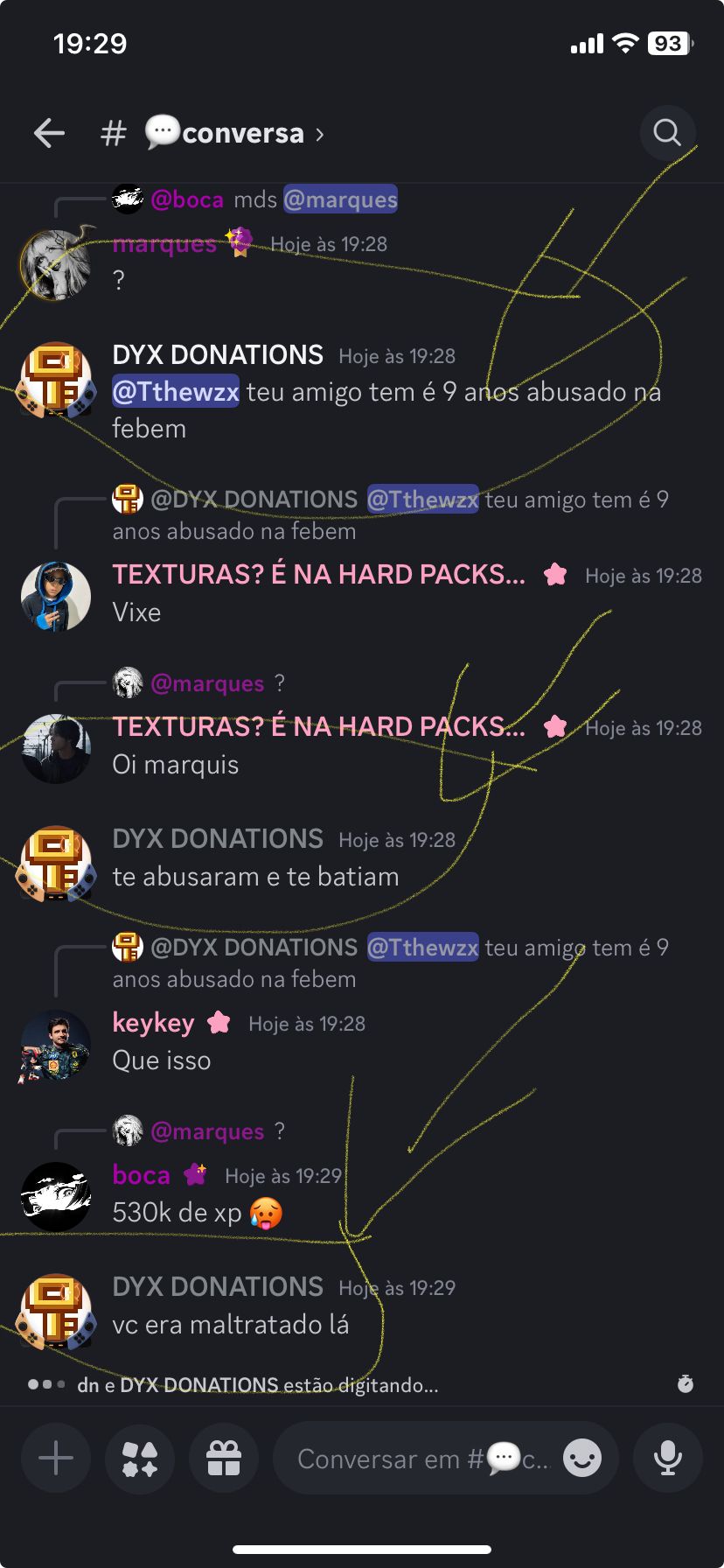Tap the plus attachment button
Image resolution: width=724 pixels, height=1568 pixels.
point(56,1459)
